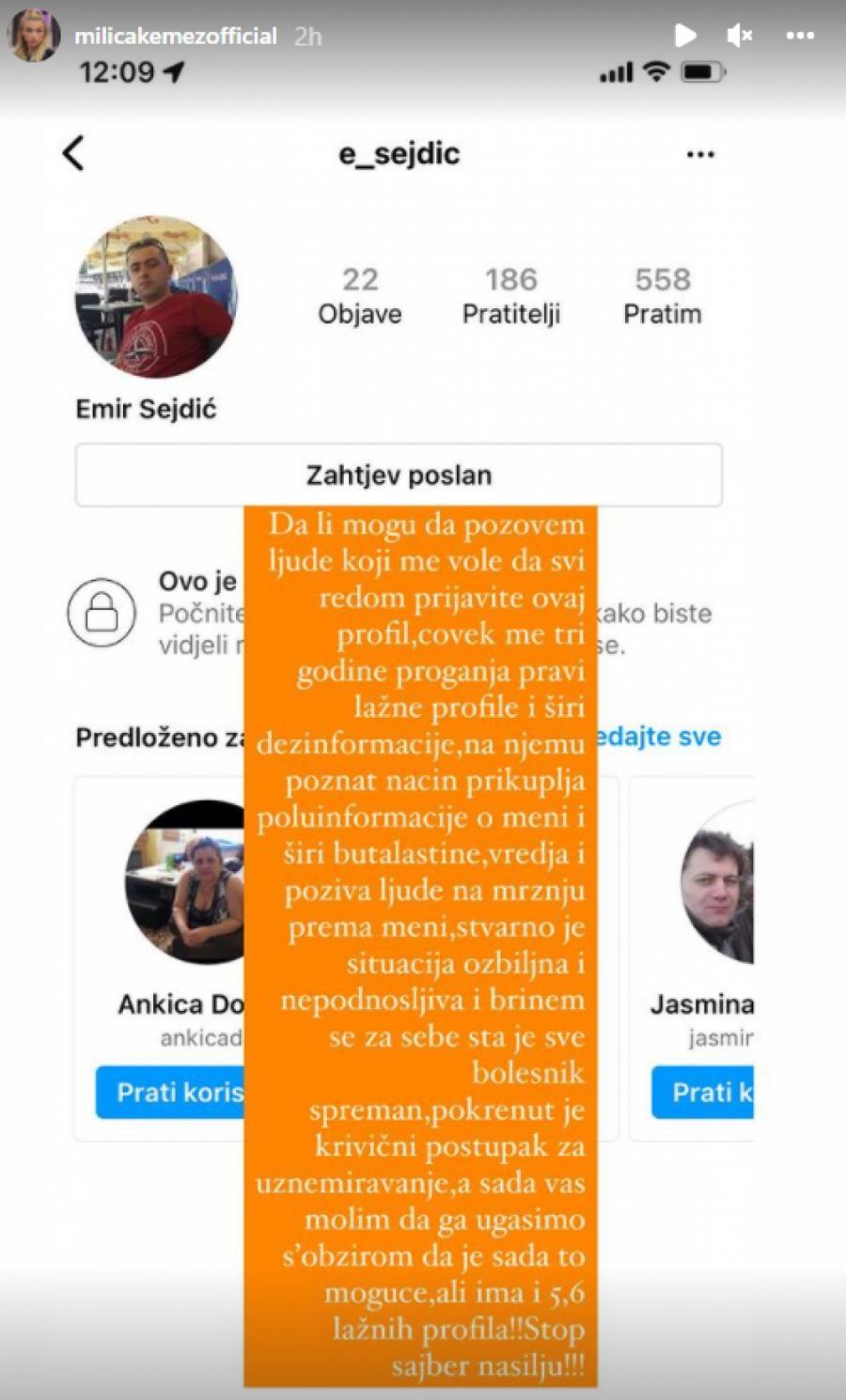Open story options with the three-dot icon
This screenshot has height=1400, width=846.
click(x=800, y=35)
